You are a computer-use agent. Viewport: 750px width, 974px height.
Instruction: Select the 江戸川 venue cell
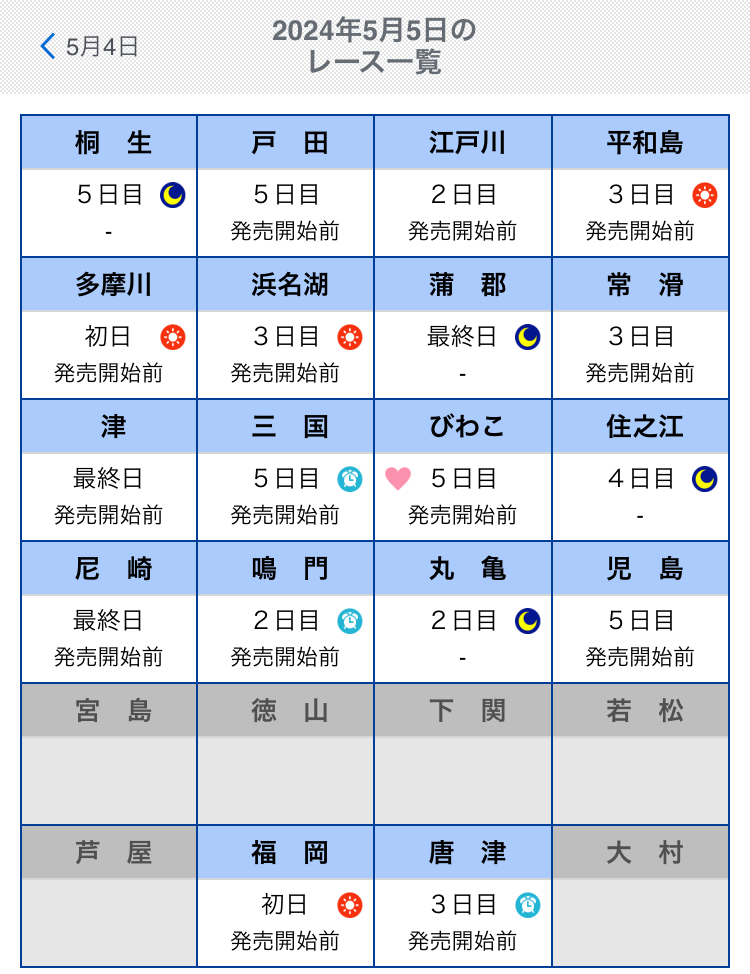[x=463, y=186]
